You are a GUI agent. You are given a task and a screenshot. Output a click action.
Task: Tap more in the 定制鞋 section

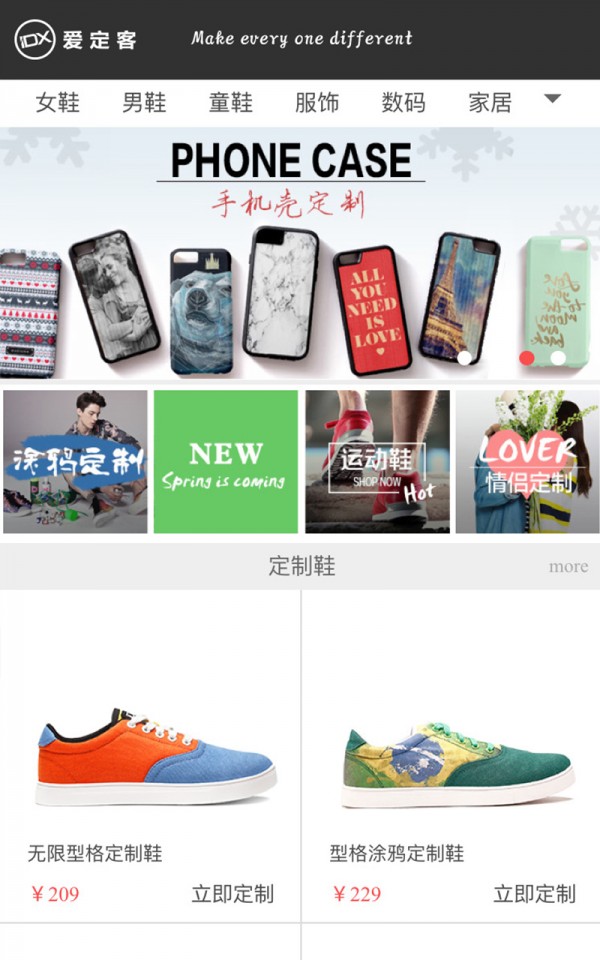coord(568,566)
